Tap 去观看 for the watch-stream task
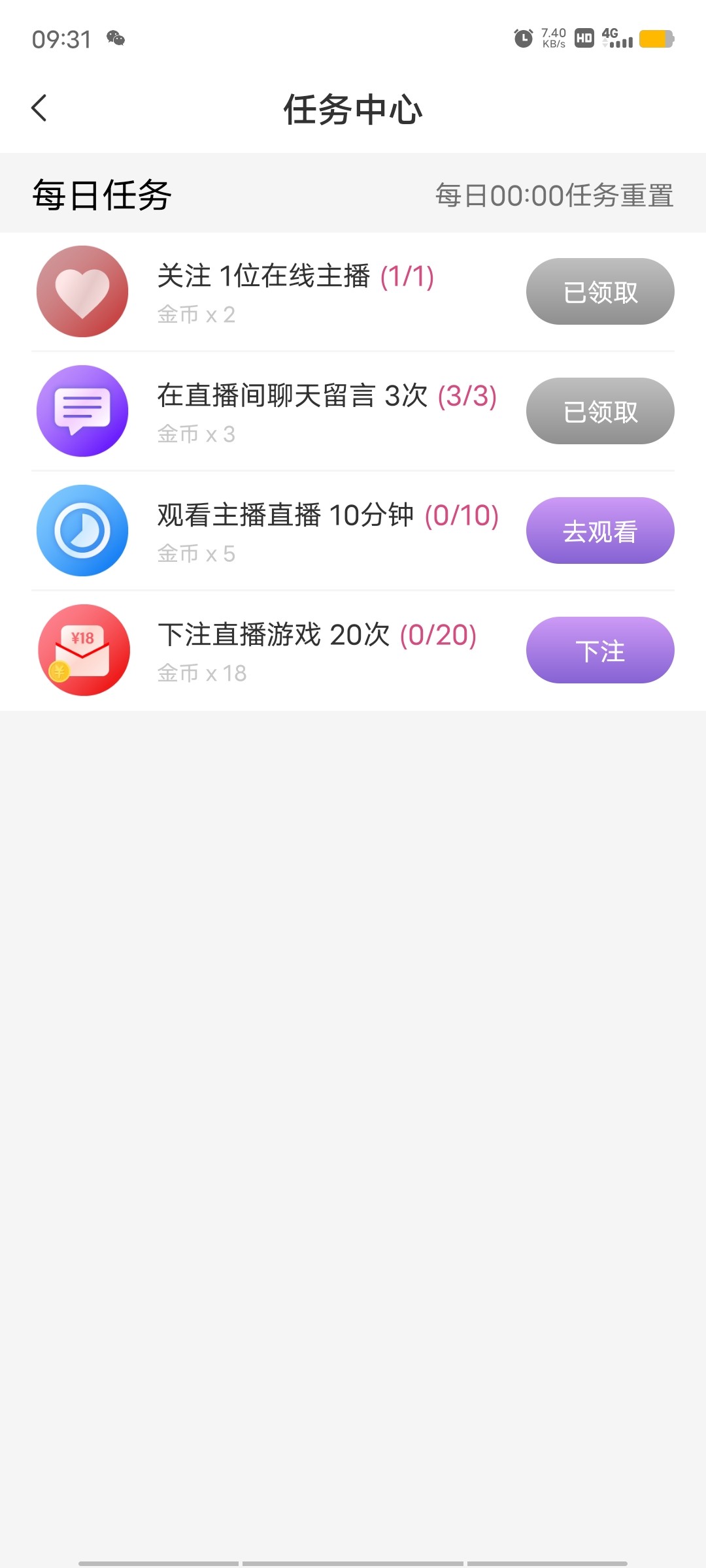 click(599, 531)
